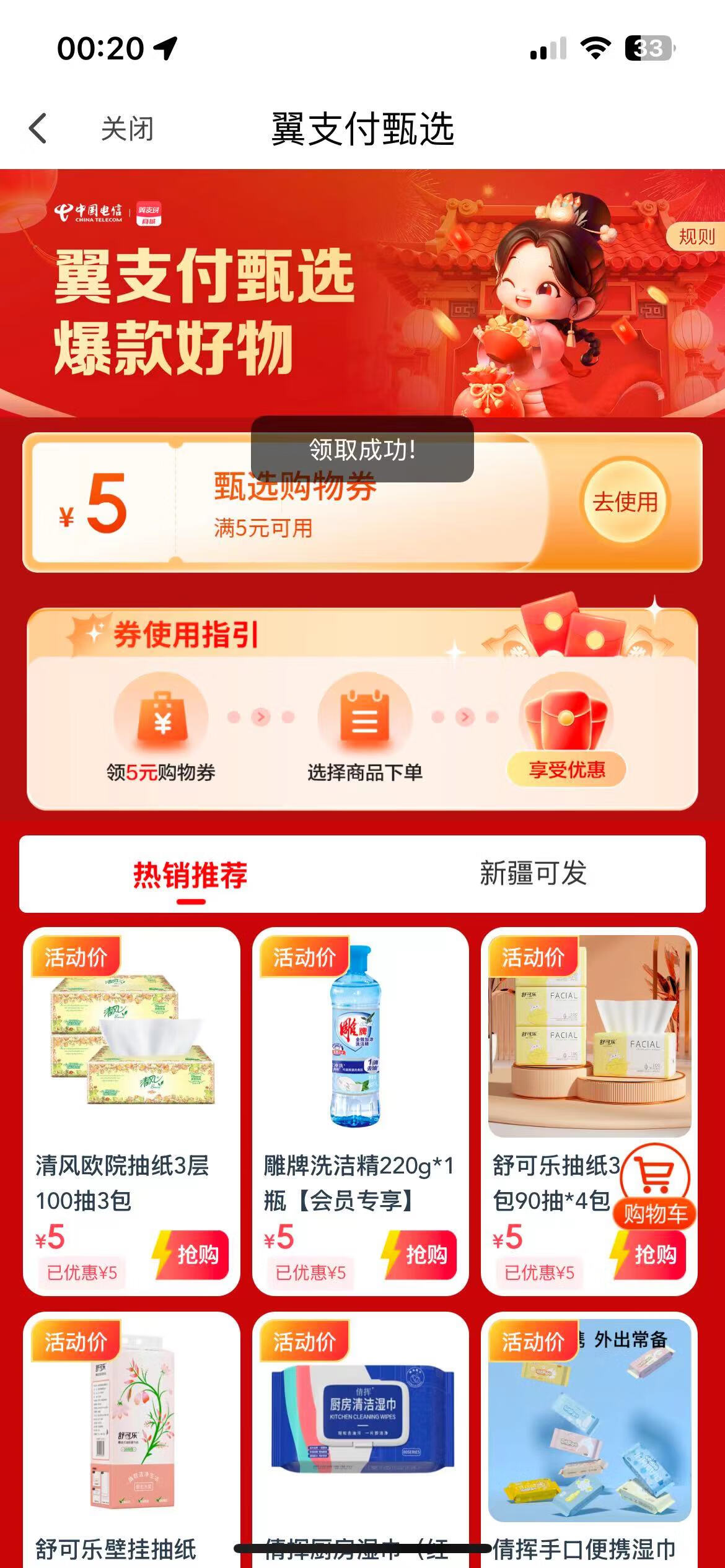Tap 抢购 for 雕牌洗洁精
Image resolution: width=725 pixels, height=1568 pixels.
(421, 1255)
